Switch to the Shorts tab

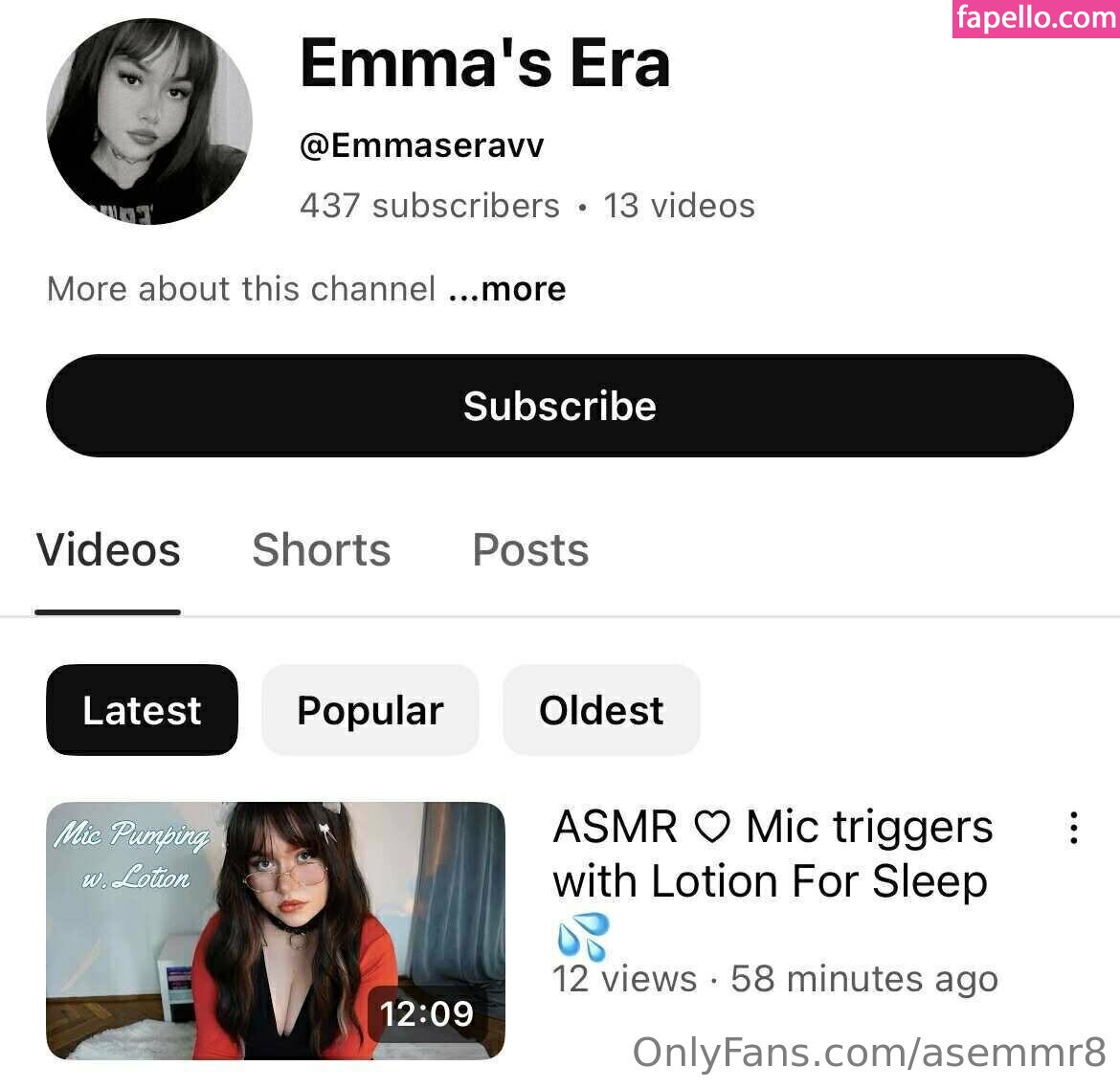coord(322,550)
